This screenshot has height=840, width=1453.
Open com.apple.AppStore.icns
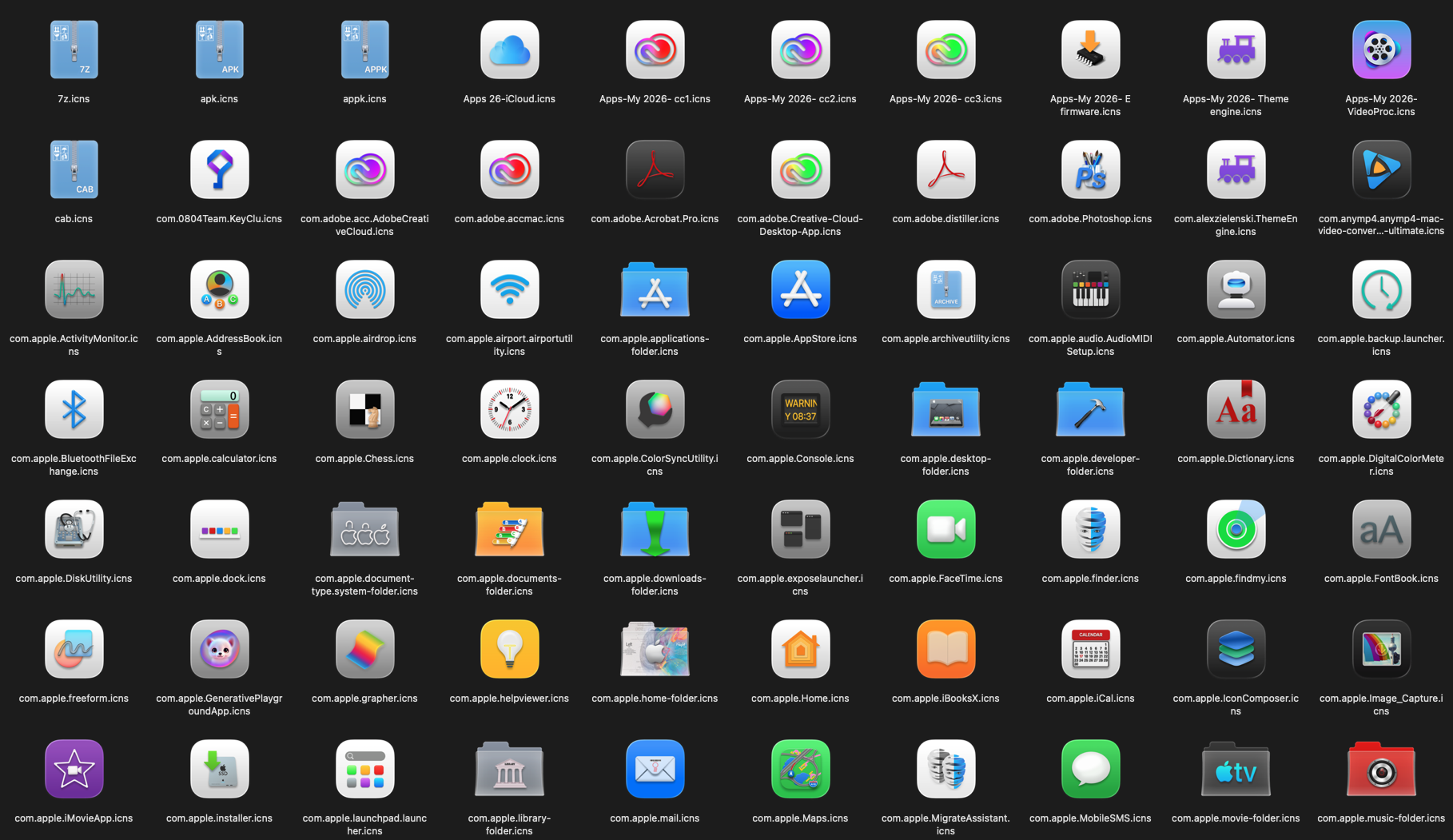coord(800,290)
